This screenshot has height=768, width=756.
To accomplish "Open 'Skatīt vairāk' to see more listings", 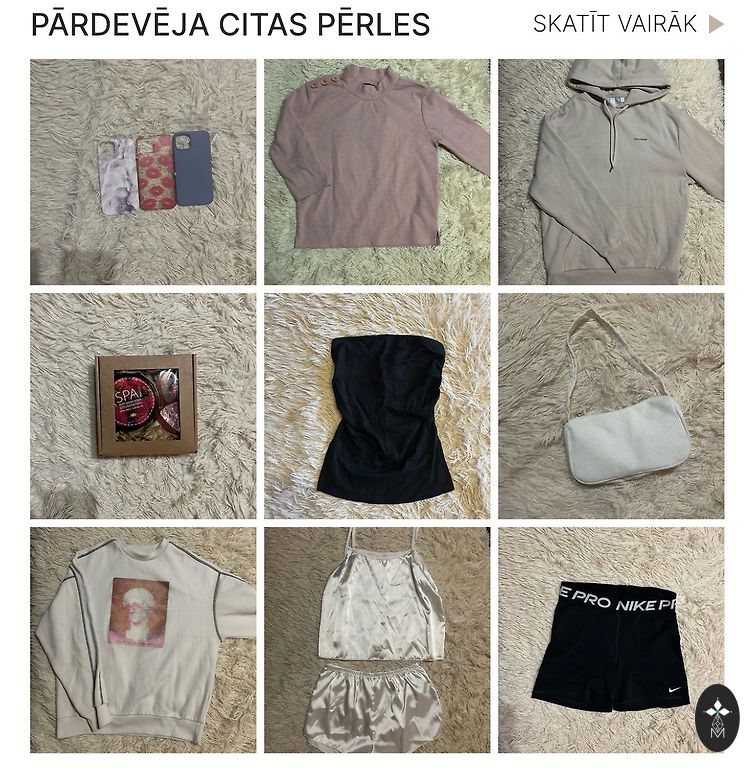I will click(x=627, y=24).
